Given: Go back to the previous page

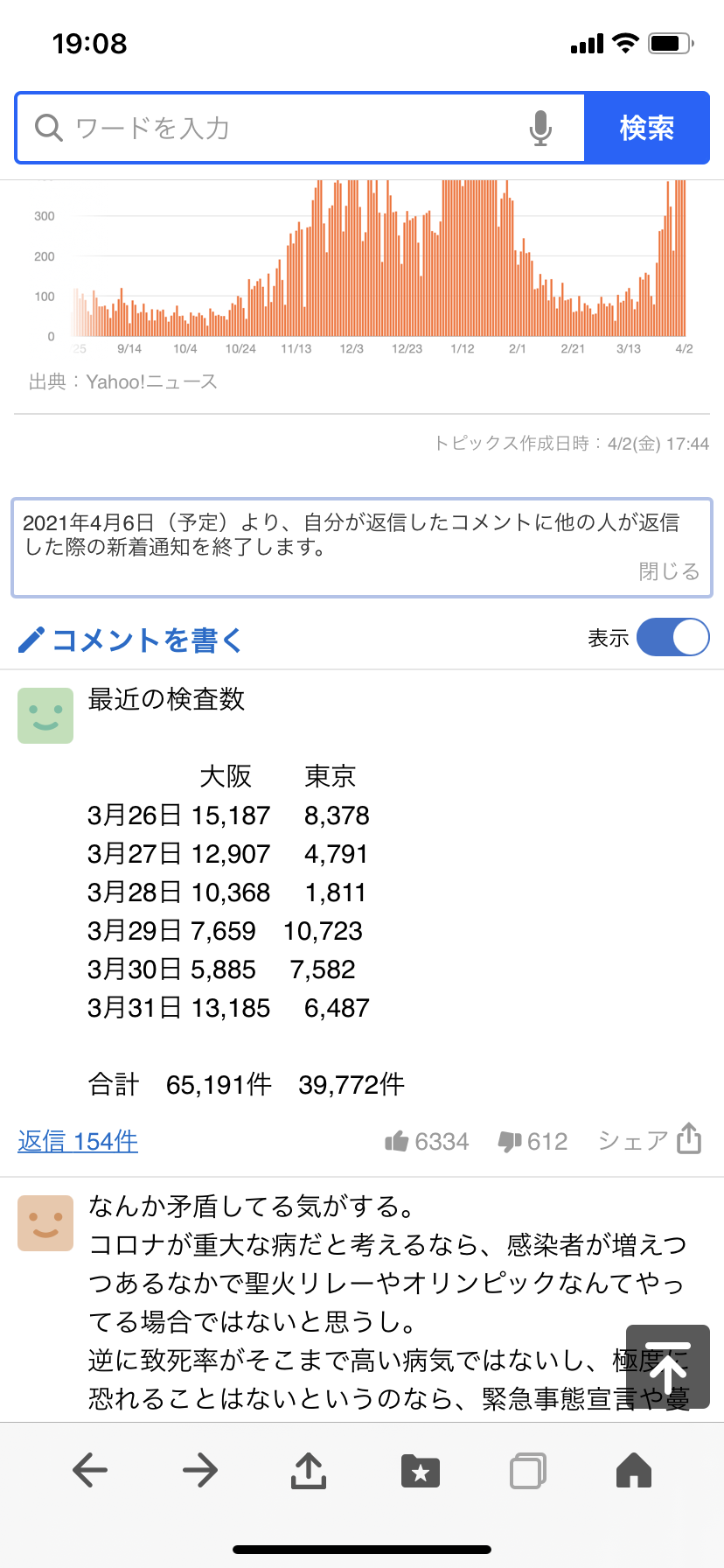Looking at the screenshot, I should point(90,1470).
